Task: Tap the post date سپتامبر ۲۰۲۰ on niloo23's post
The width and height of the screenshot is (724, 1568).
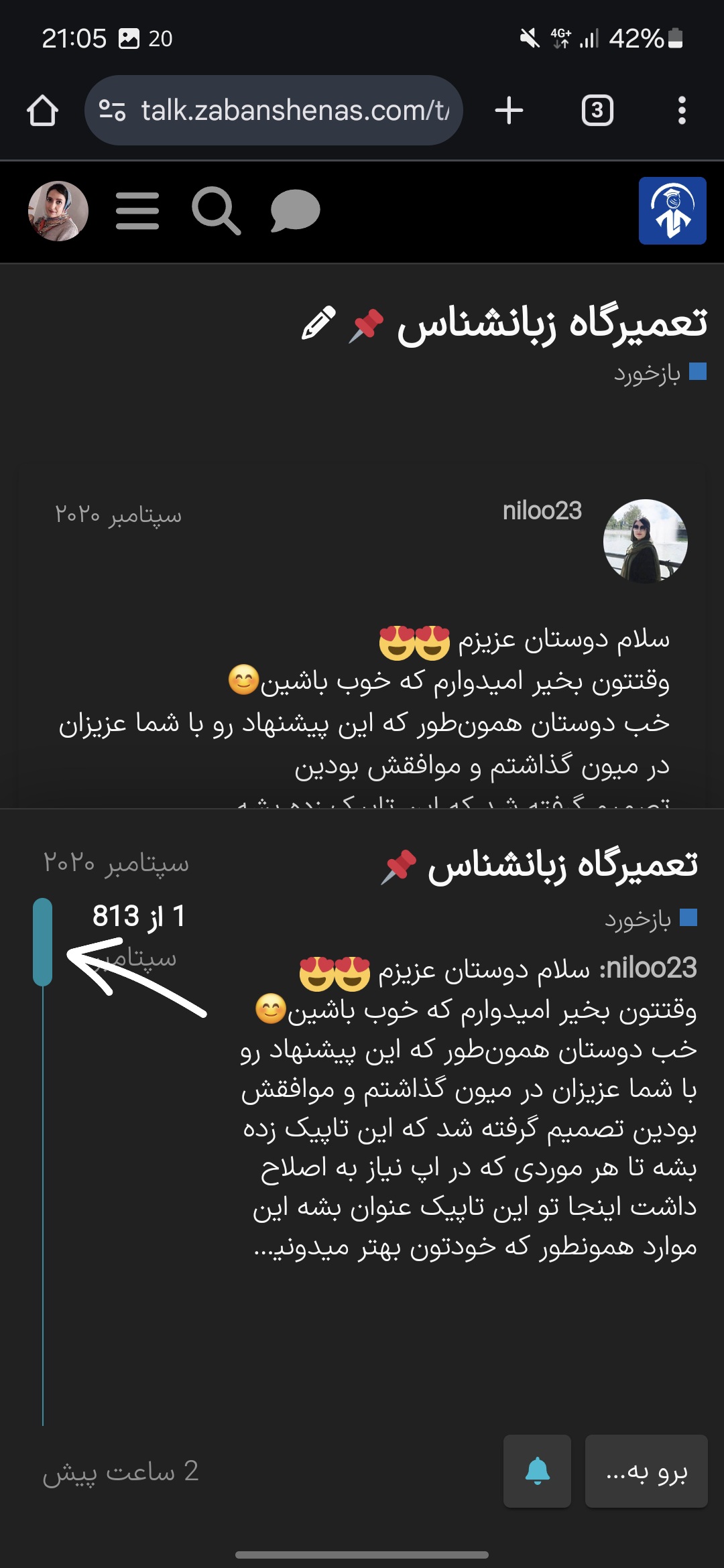Action: pyautogui.click(x=118, y=515)
